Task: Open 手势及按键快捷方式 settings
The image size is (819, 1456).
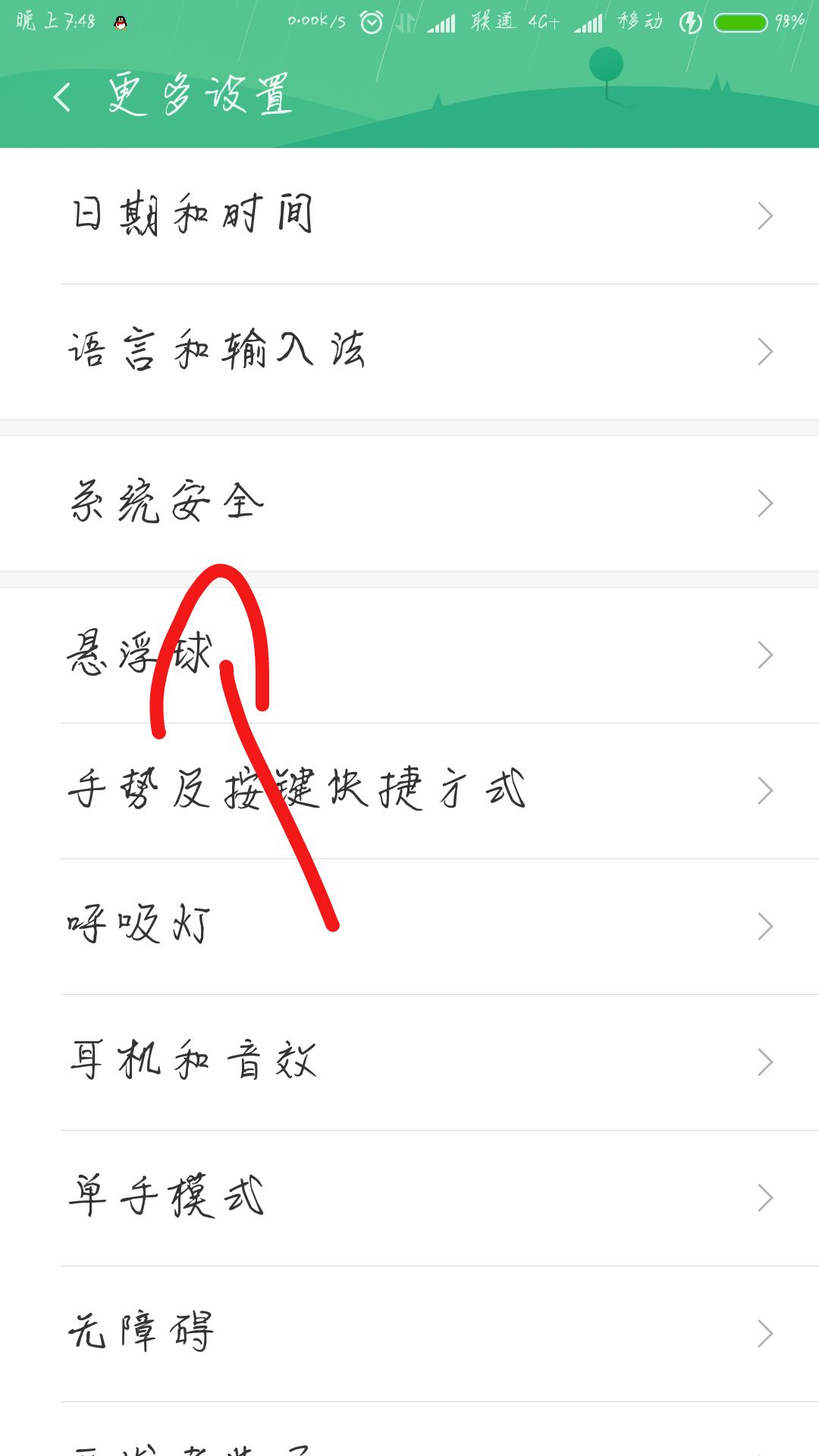Action: pos(409,791)
